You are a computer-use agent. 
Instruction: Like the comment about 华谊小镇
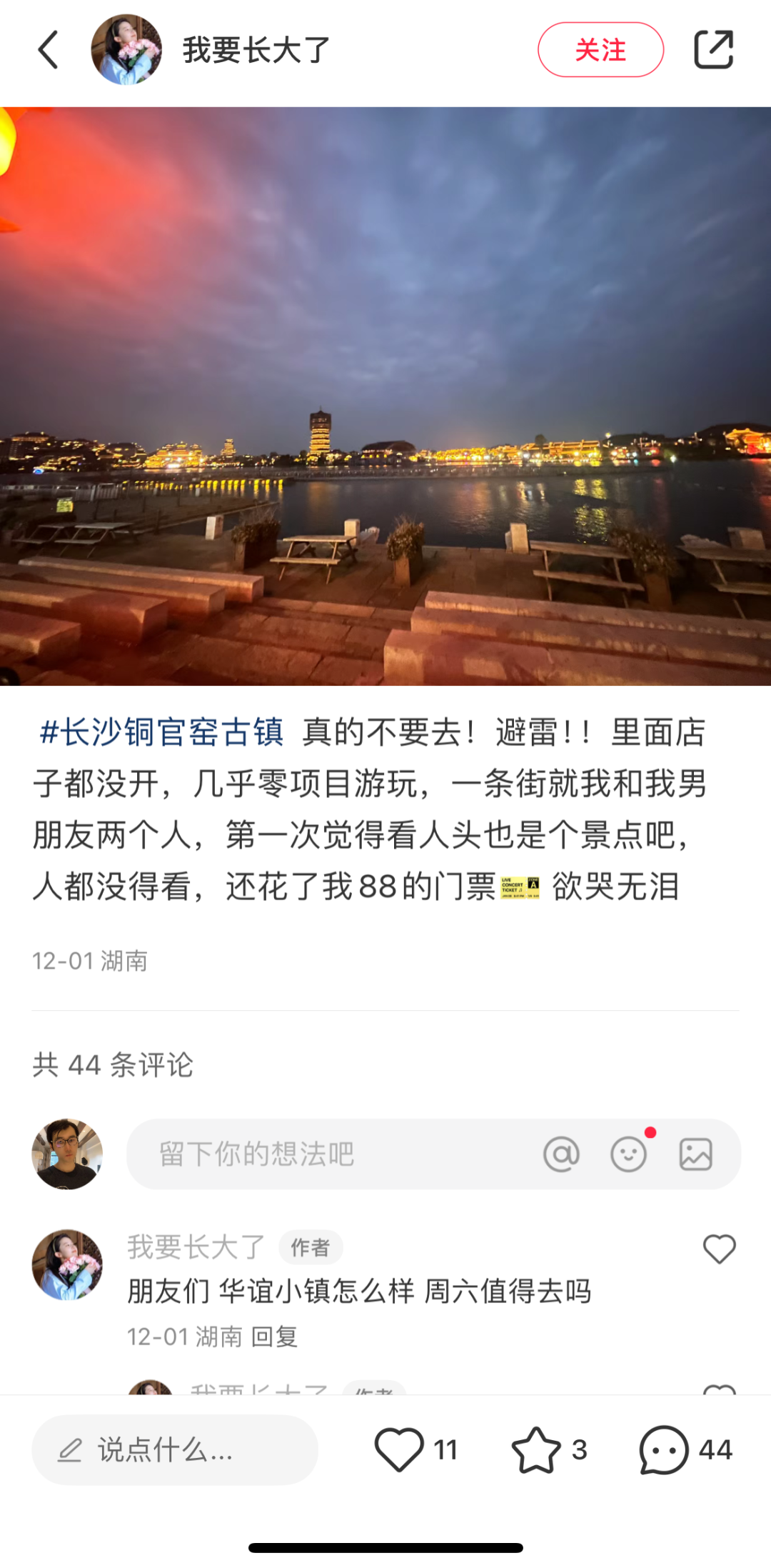(x=719, y=1249)
